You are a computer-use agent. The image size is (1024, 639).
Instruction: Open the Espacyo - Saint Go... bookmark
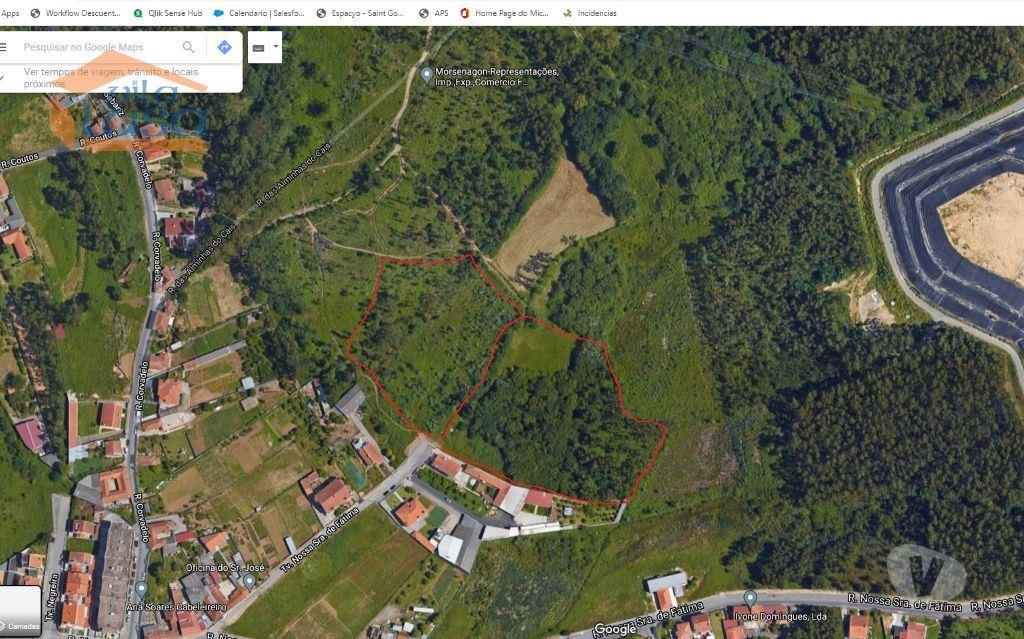[360, 13]
